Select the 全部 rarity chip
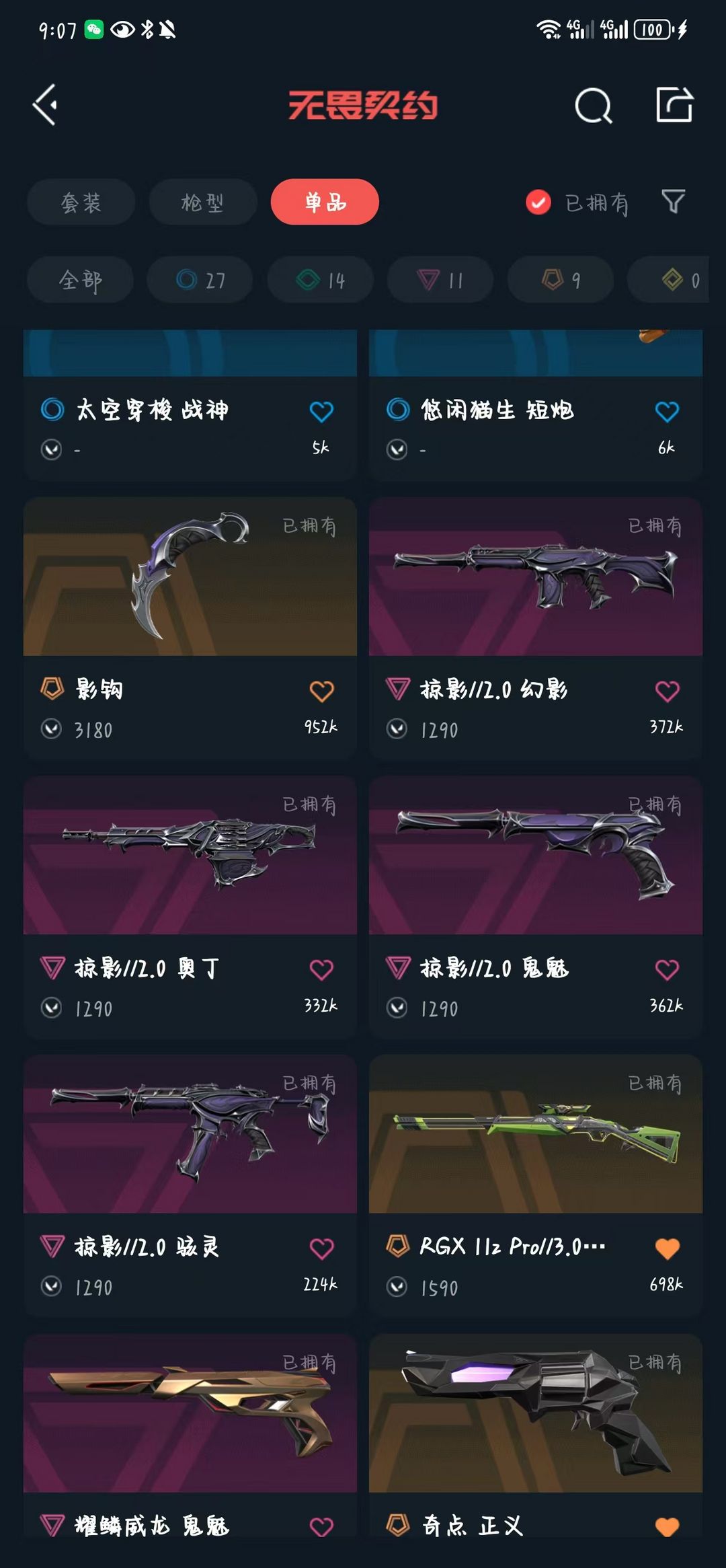The width and height of the screenshot is (726, 1568). pyautogui.click(x=80, y=280)
